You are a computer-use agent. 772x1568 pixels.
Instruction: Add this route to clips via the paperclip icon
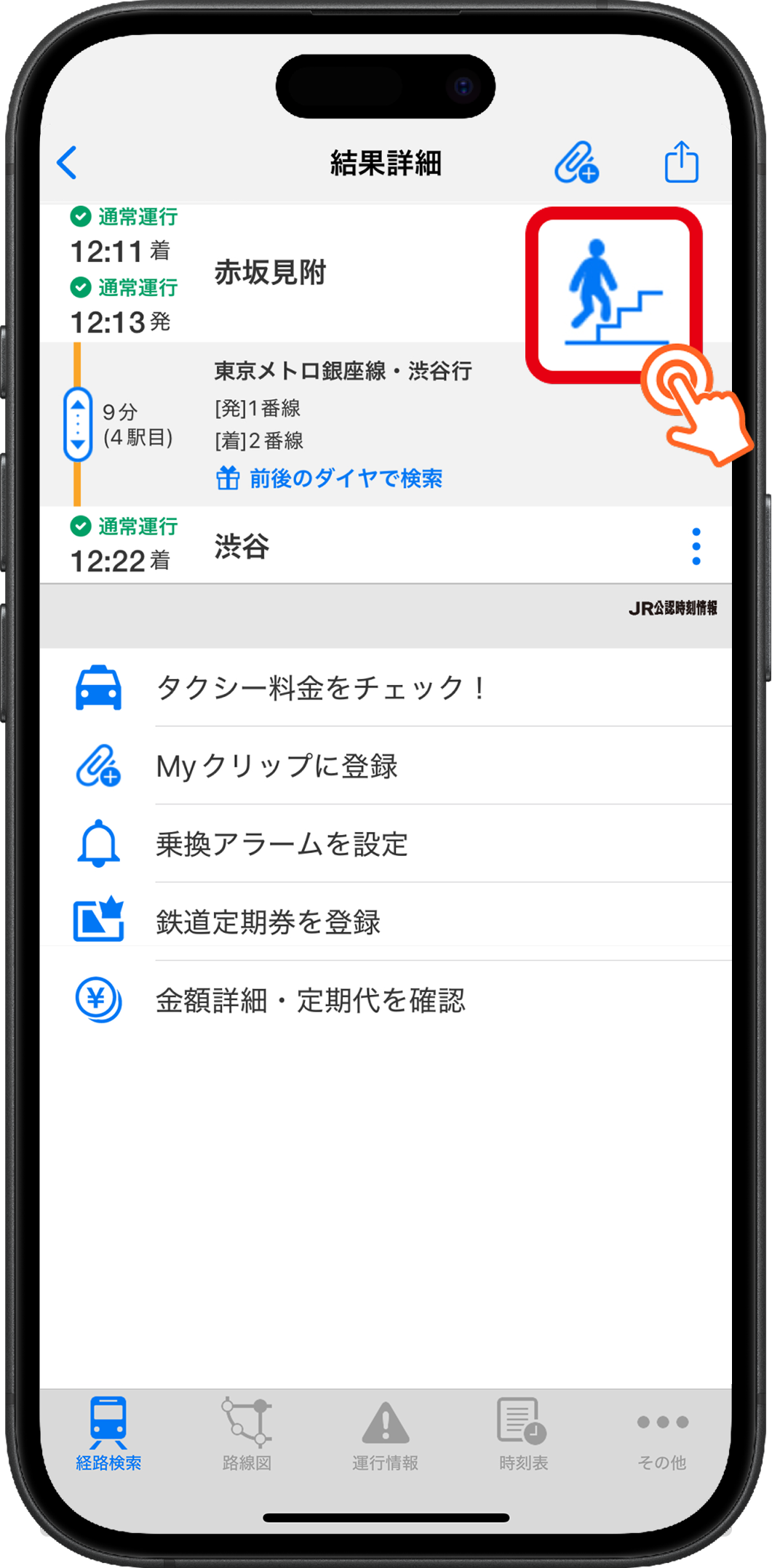coord(576,162)
